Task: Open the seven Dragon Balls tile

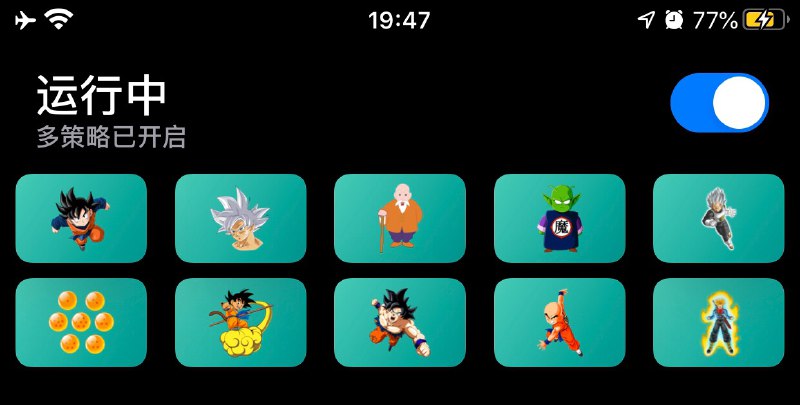Action: point(82,322)
